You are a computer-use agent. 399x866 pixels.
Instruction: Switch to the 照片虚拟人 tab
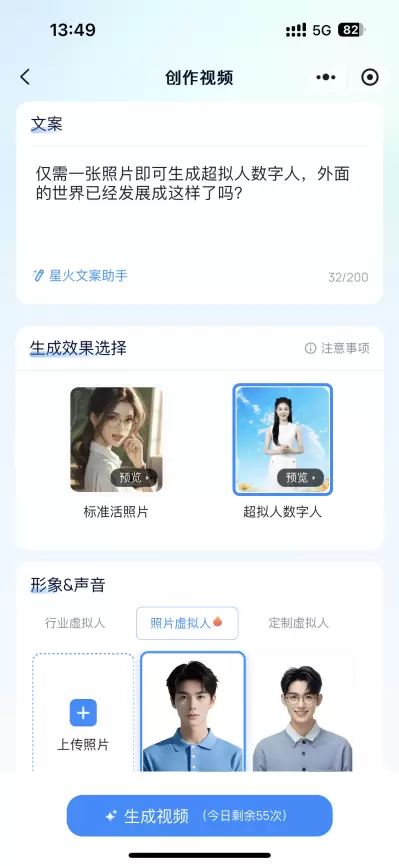187,623
